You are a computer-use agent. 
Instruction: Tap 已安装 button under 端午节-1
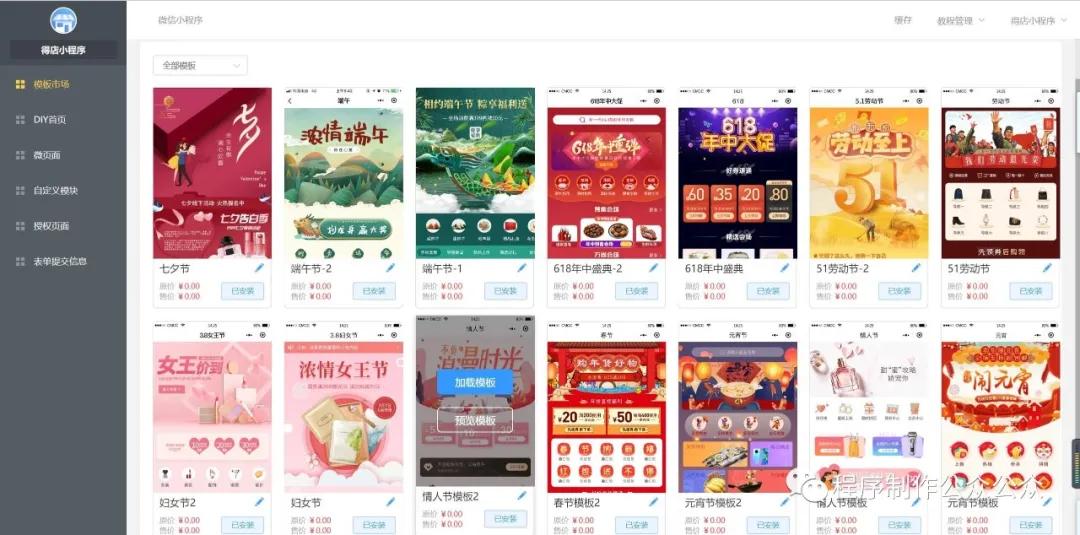click(505, 291)
